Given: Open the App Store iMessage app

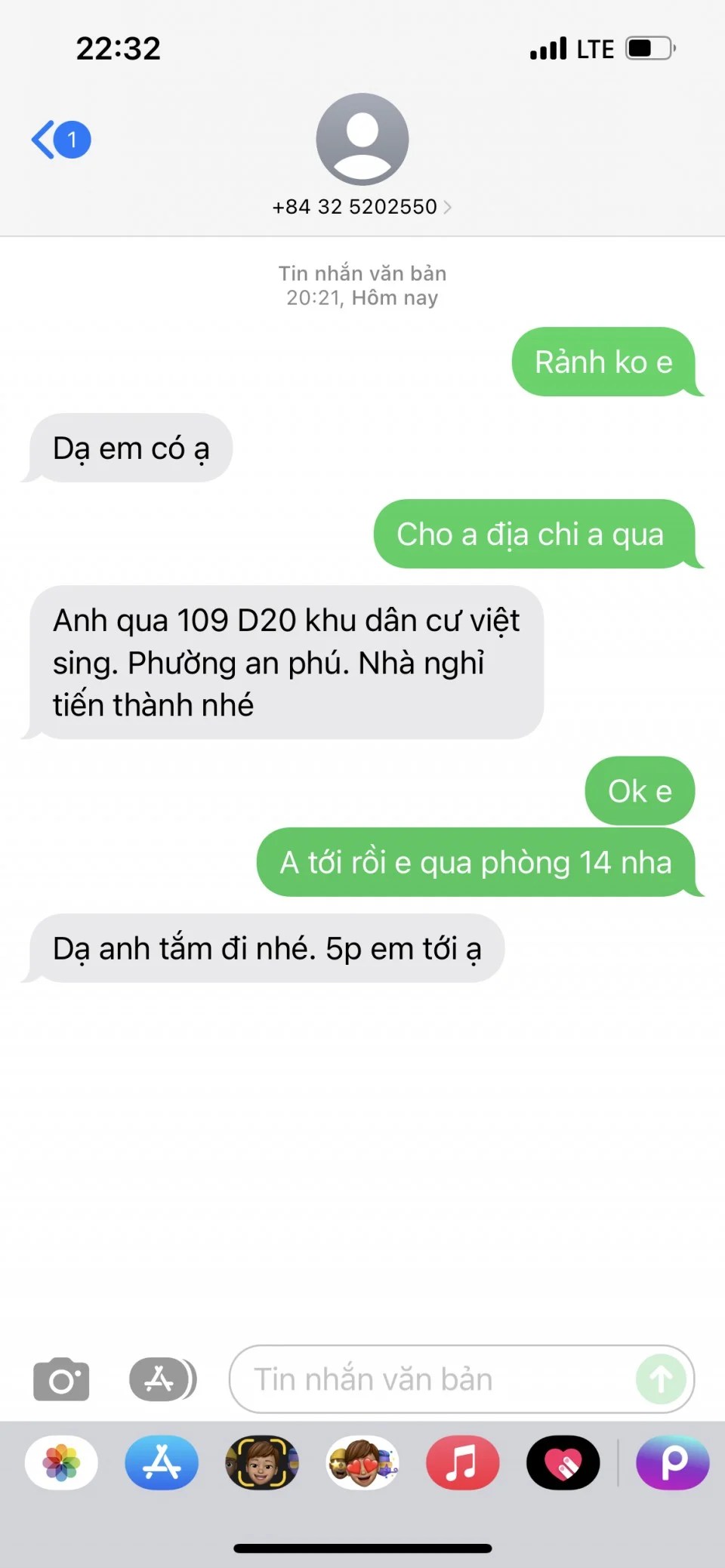Looking at the screenshot, I should 162,1462.
